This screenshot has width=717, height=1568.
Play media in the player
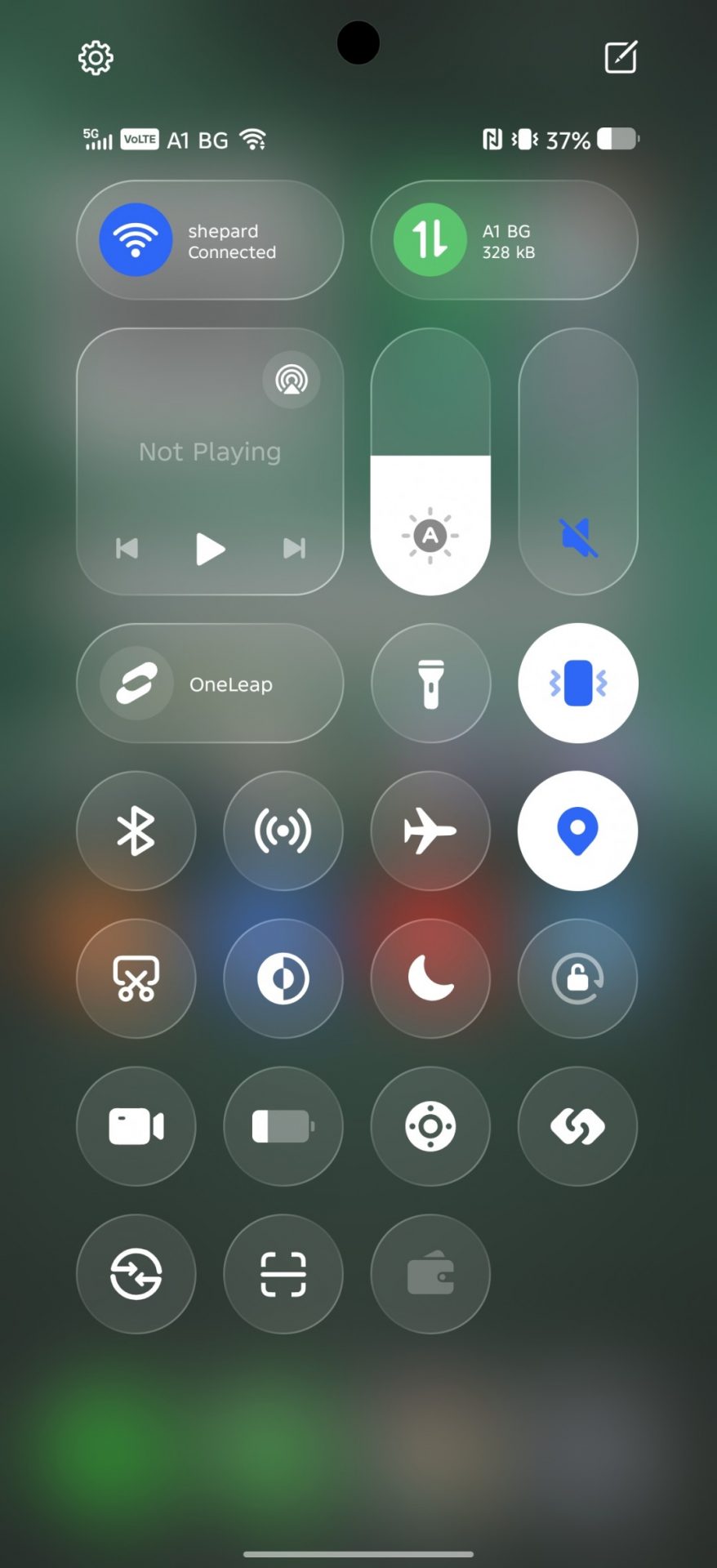[x=210, y=549]
